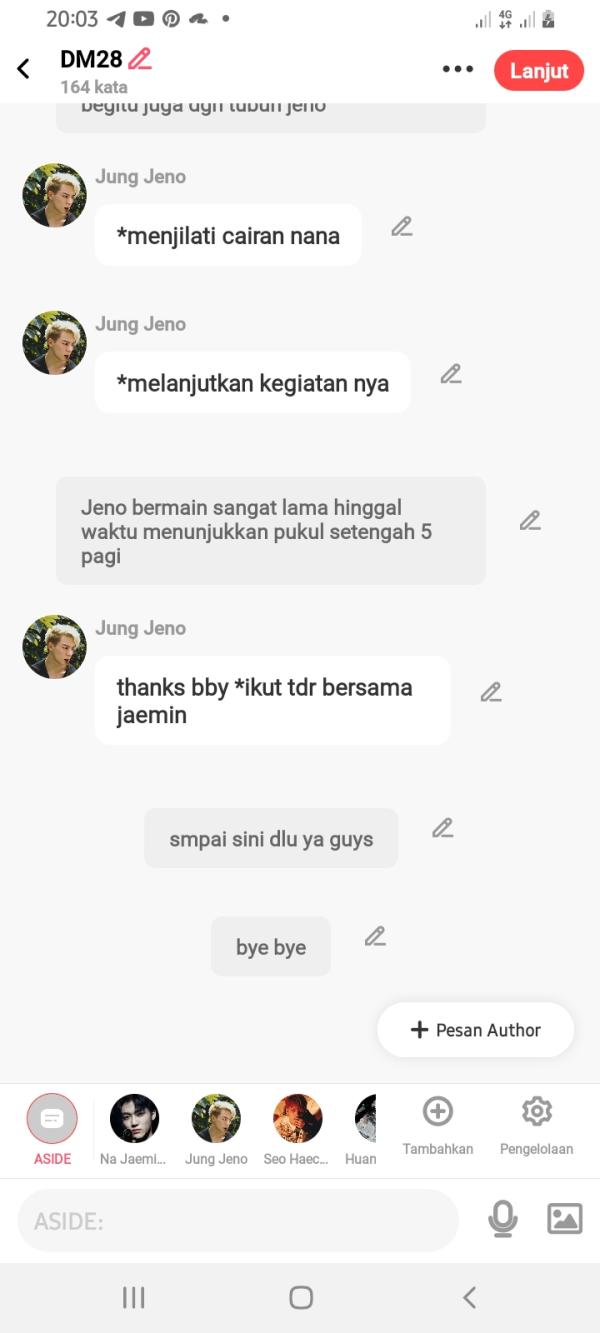The width and height of the screenshot is (600, 1333).
Task: Edit the narration about "pukul setengah 5 pagi"
Action: click(x=530, y=520)
